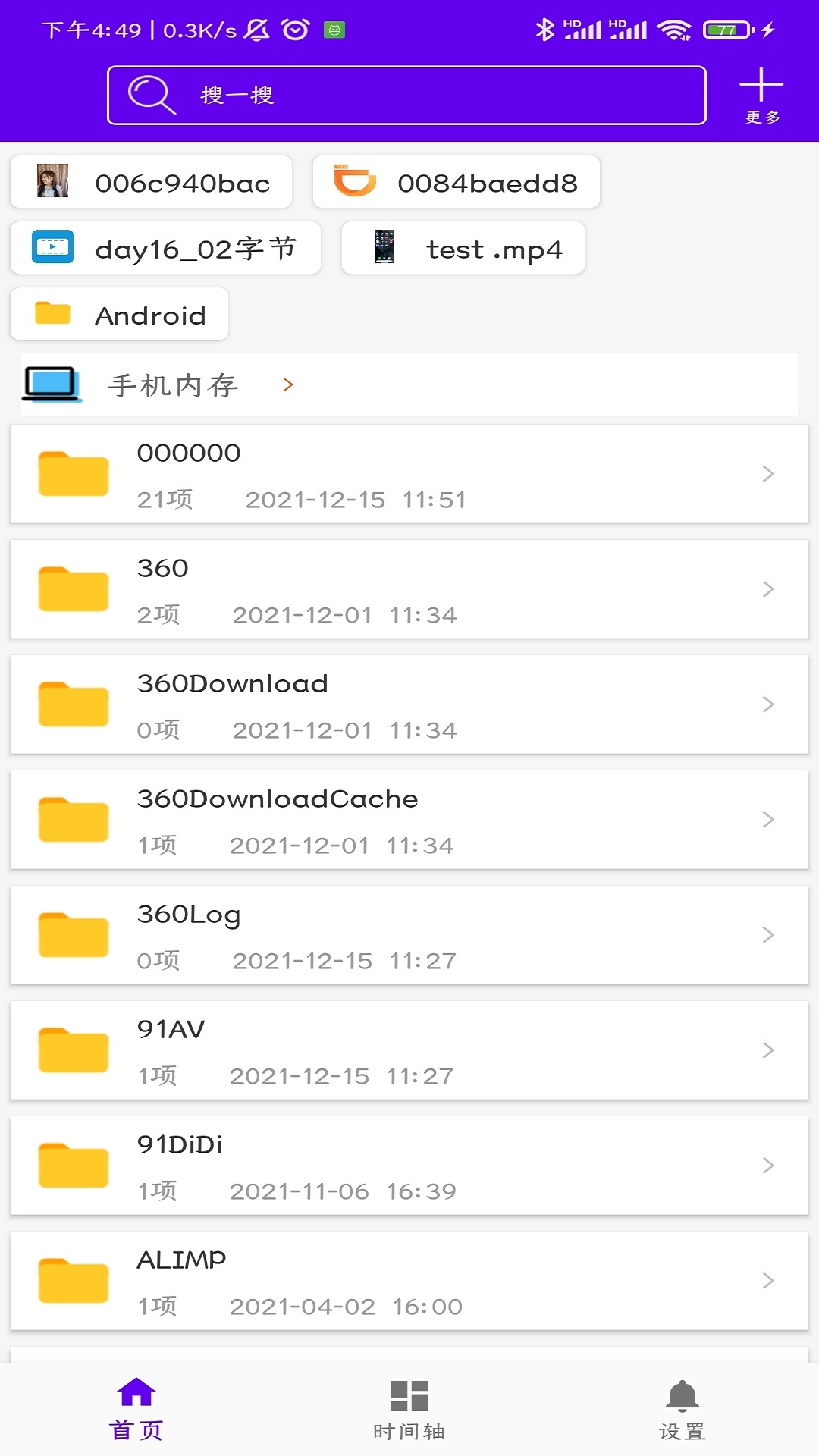Open the 更多 plus menu
The height and width of the screenshot is (1456, 819).
point(761,96)
